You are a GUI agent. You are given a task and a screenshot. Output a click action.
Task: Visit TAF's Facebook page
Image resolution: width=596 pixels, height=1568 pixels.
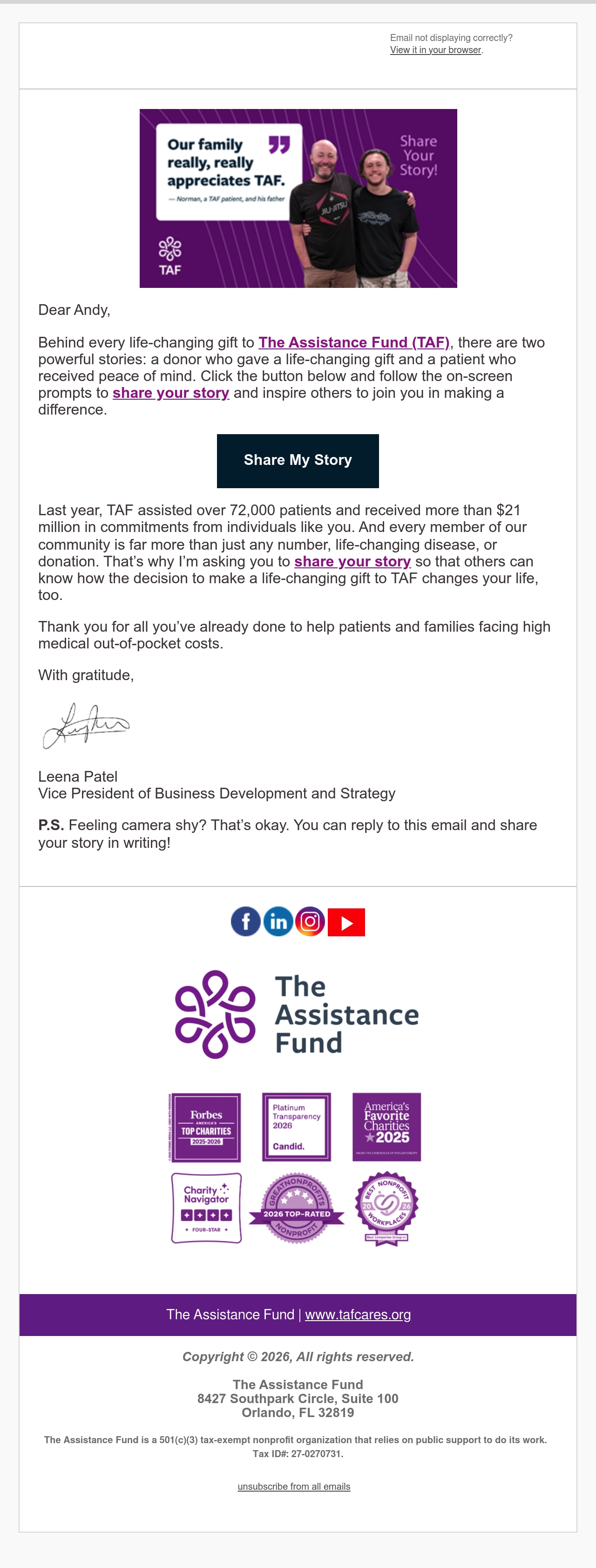click(246, 921)
